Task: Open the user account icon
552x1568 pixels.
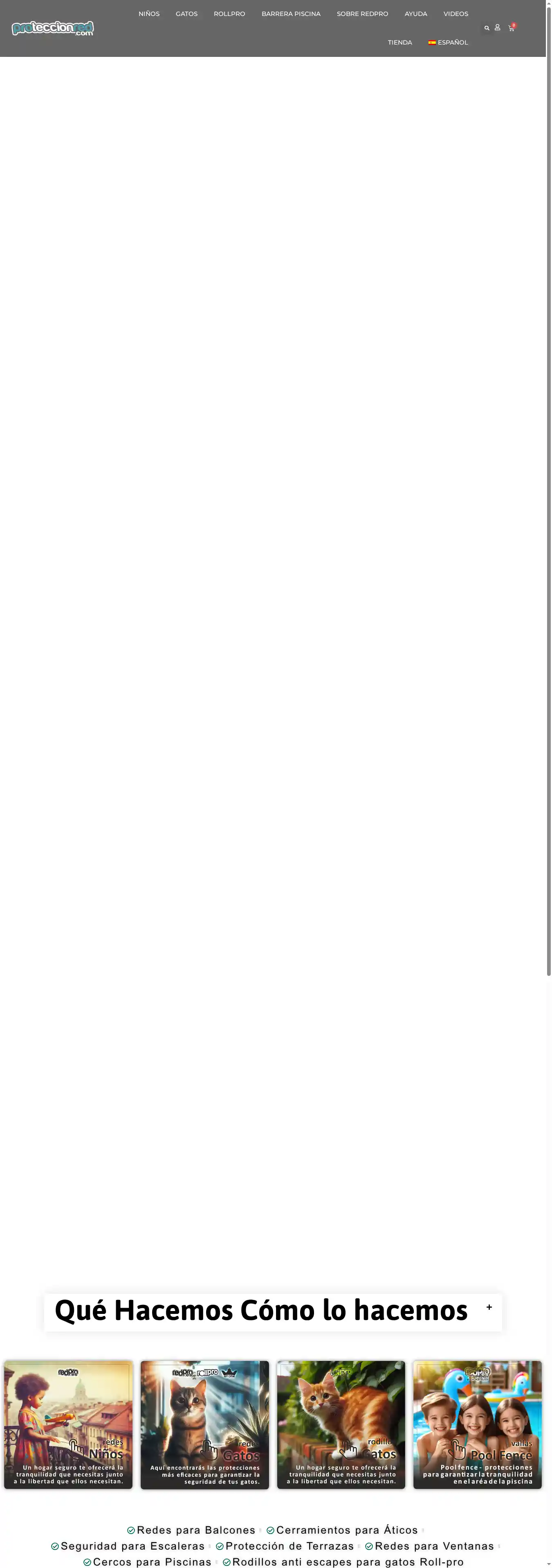Action: click(497, 27)
